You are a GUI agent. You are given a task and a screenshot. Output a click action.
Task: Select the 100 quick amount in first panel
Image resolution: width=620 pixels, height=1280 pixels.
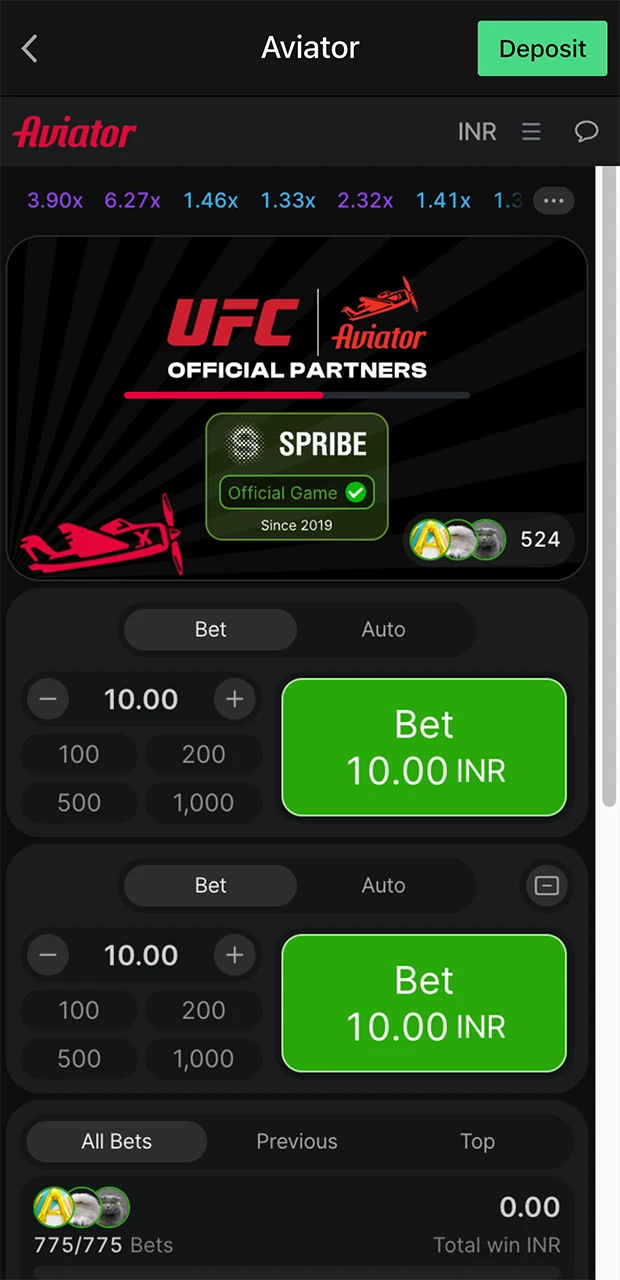click(x=79, y=754)
